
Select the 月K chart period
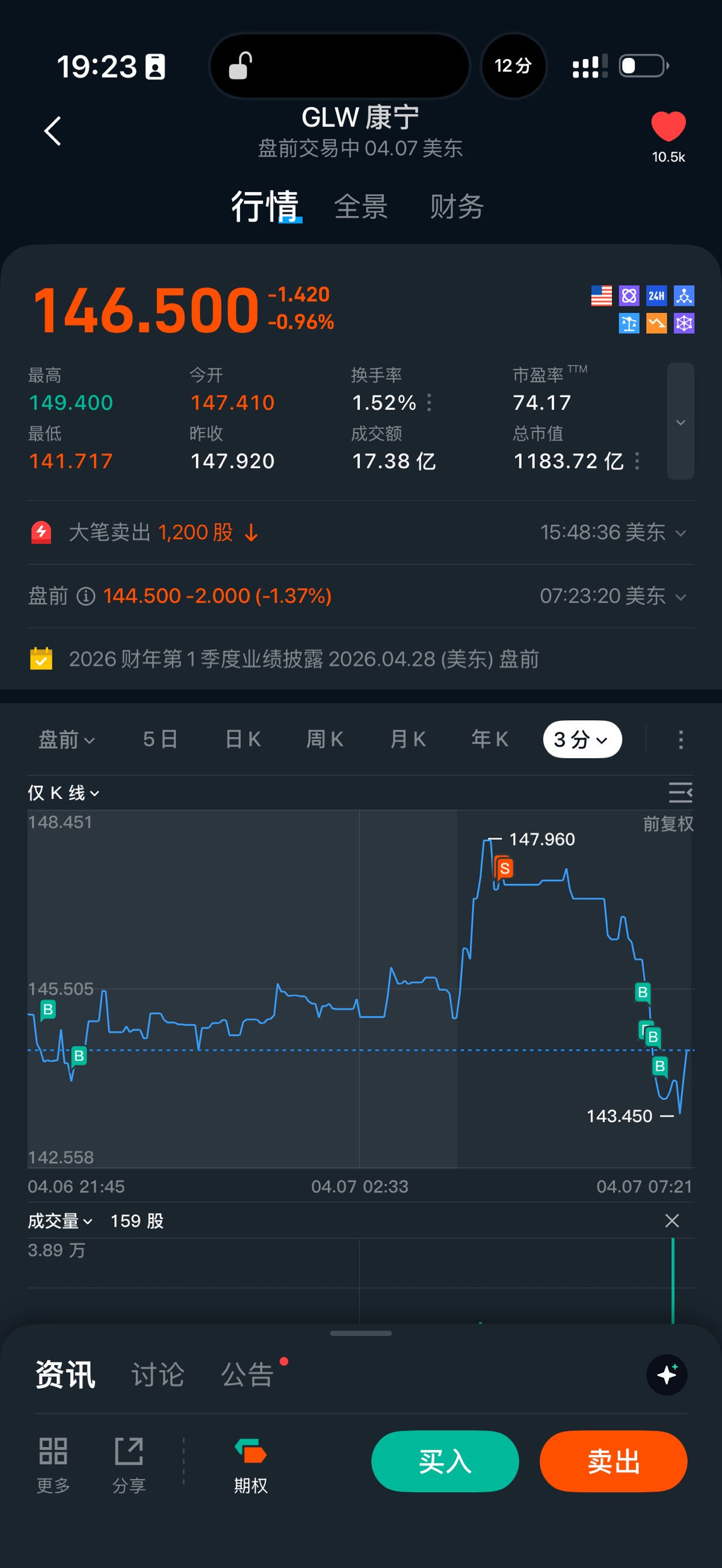[407, 739]
